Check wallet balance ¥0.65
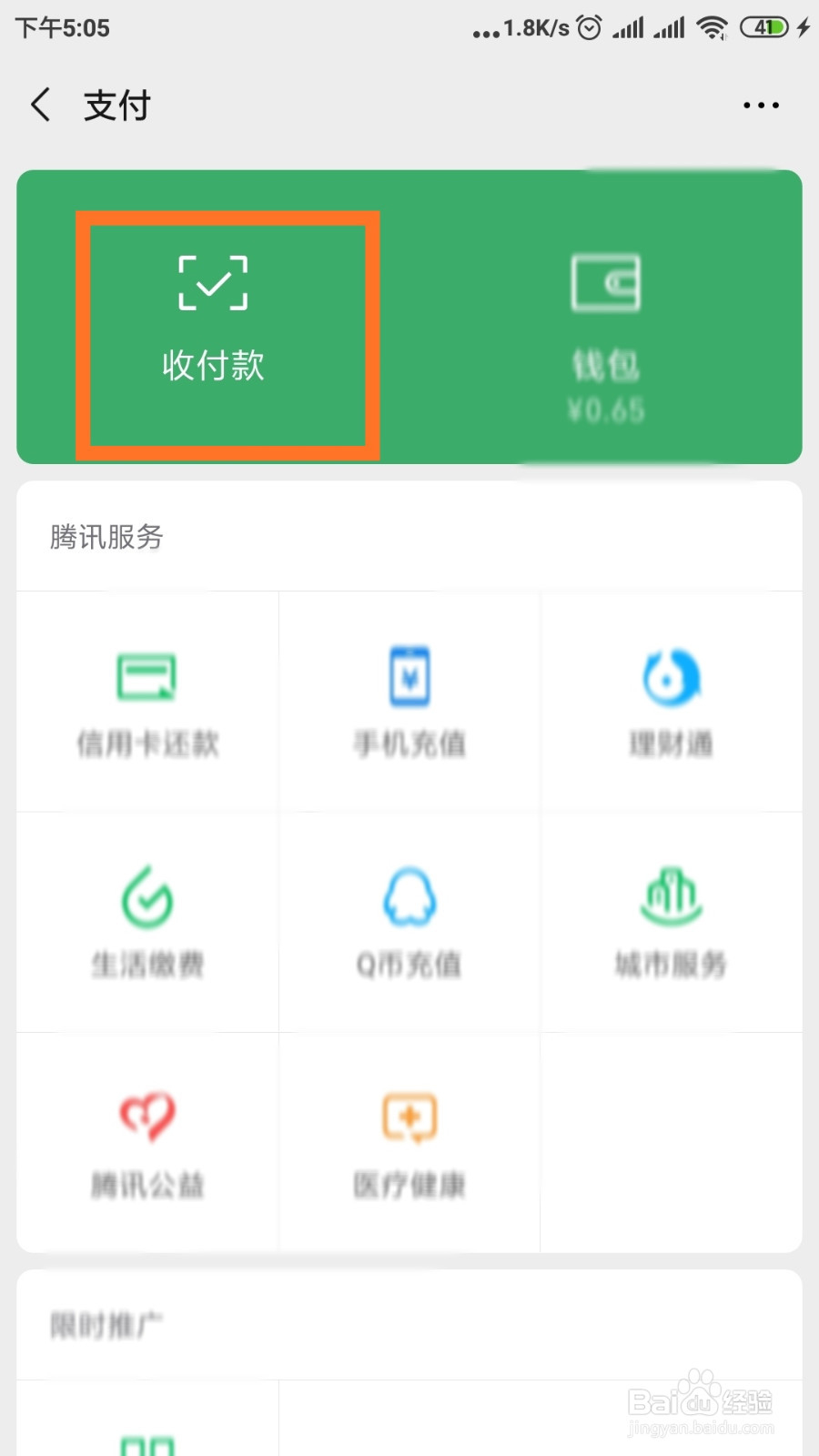 (x=603, y=409)
